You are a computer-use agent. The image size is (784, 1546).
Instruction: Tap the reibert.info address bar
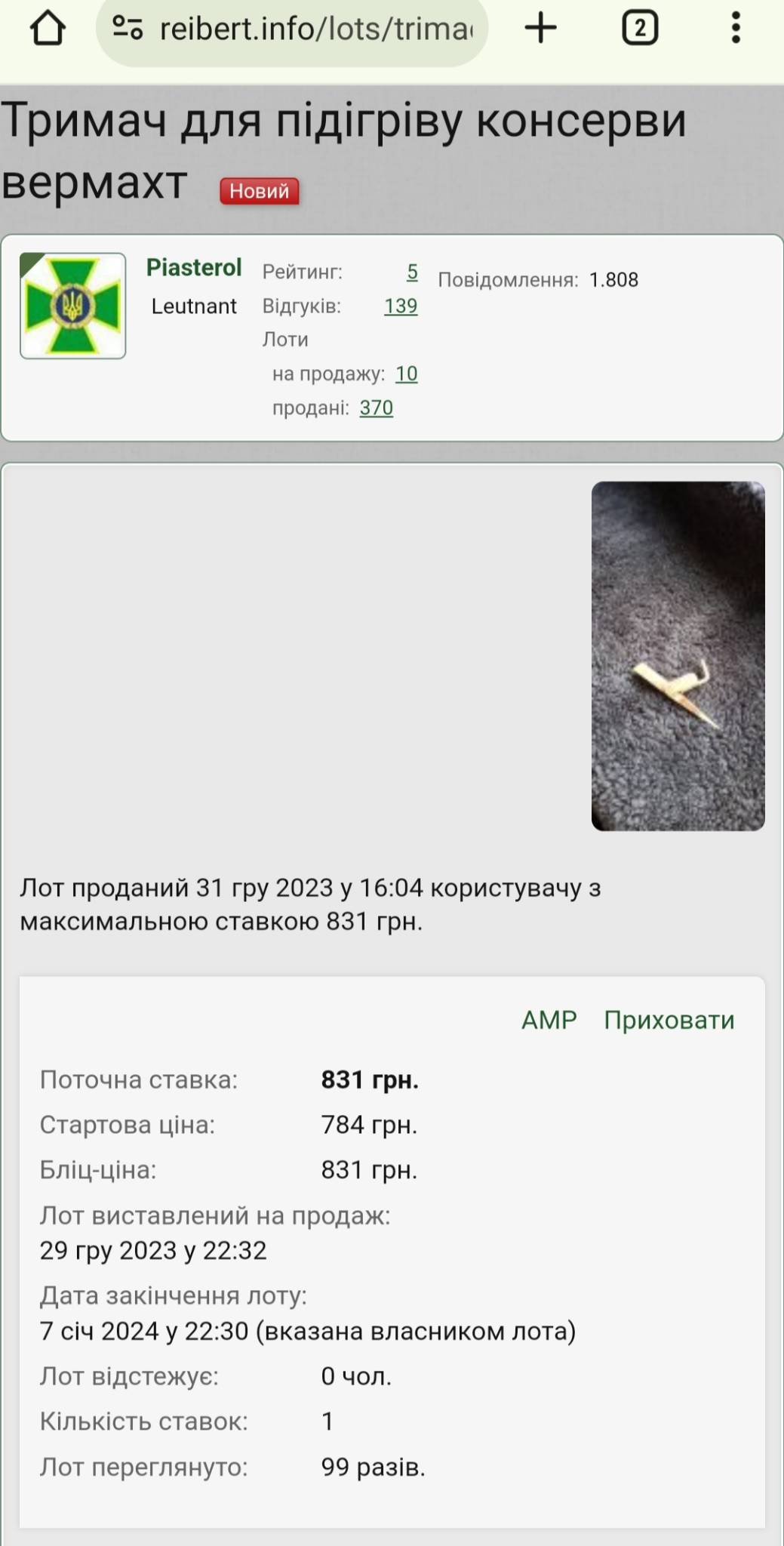point(292,29)
